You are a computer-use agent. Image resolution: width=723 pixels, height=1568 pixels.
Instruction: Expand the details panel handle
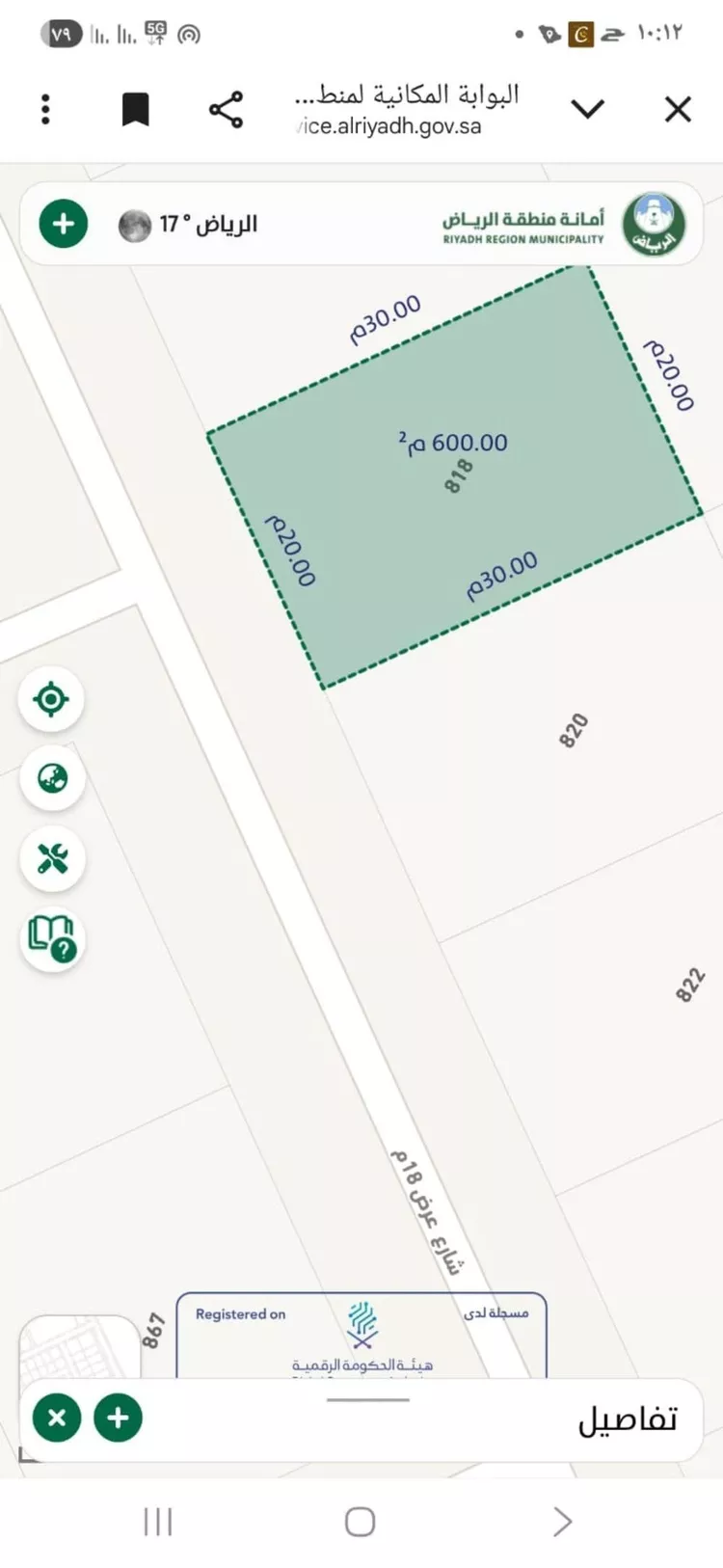pyautogui.click(x=367, y=1399)
